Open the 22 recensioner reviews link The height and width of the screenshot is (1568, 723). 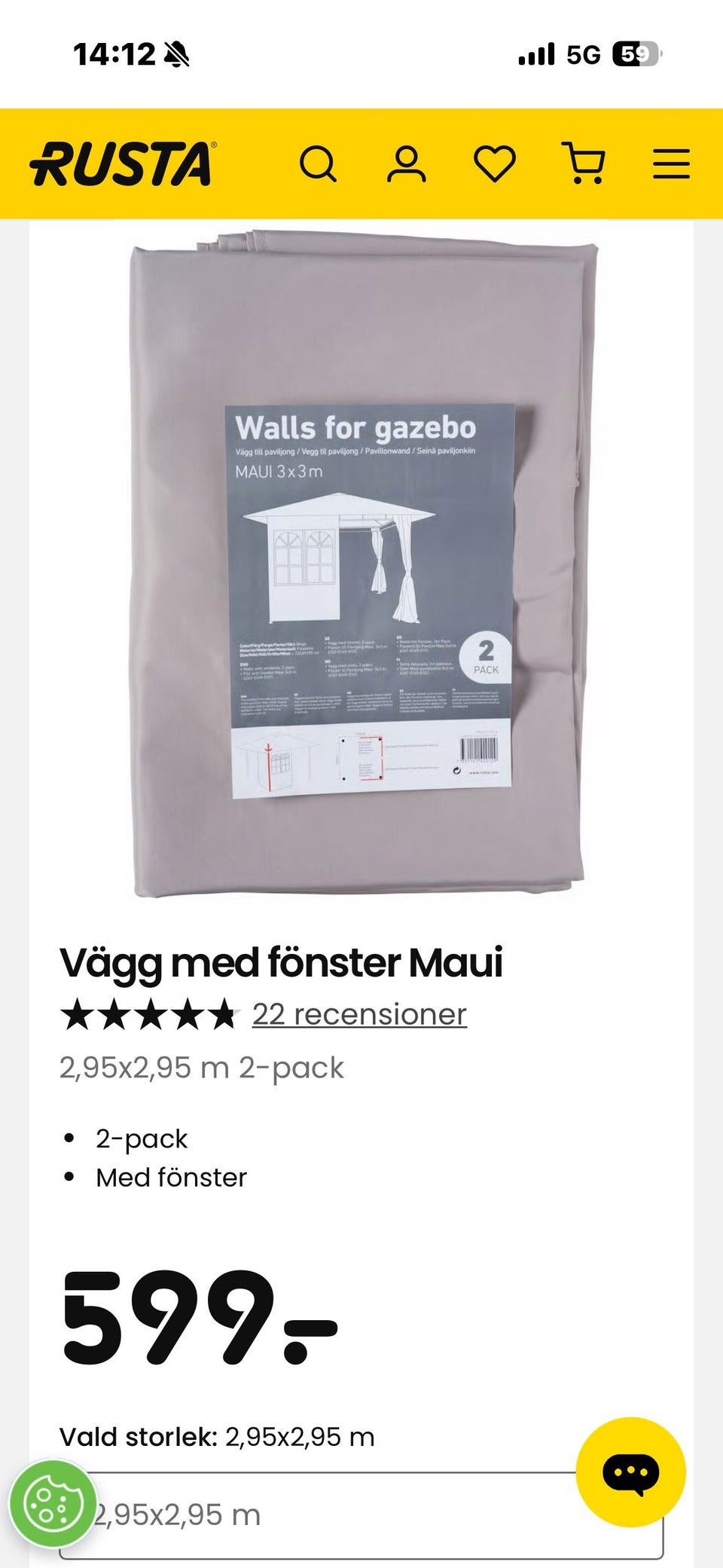[358, 1014]
